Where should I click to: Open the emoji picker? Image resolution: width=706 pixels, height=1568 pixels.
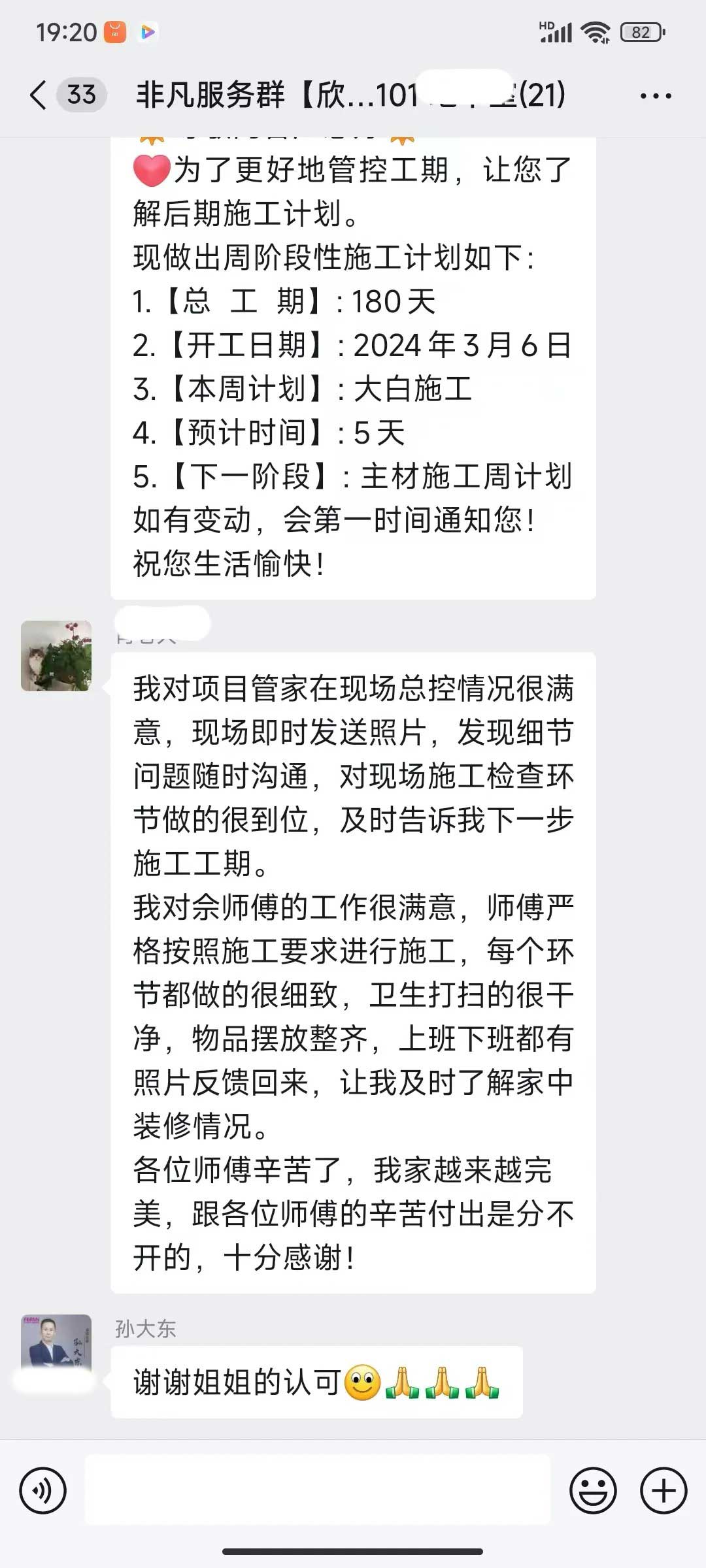[x=593, y=1490]
